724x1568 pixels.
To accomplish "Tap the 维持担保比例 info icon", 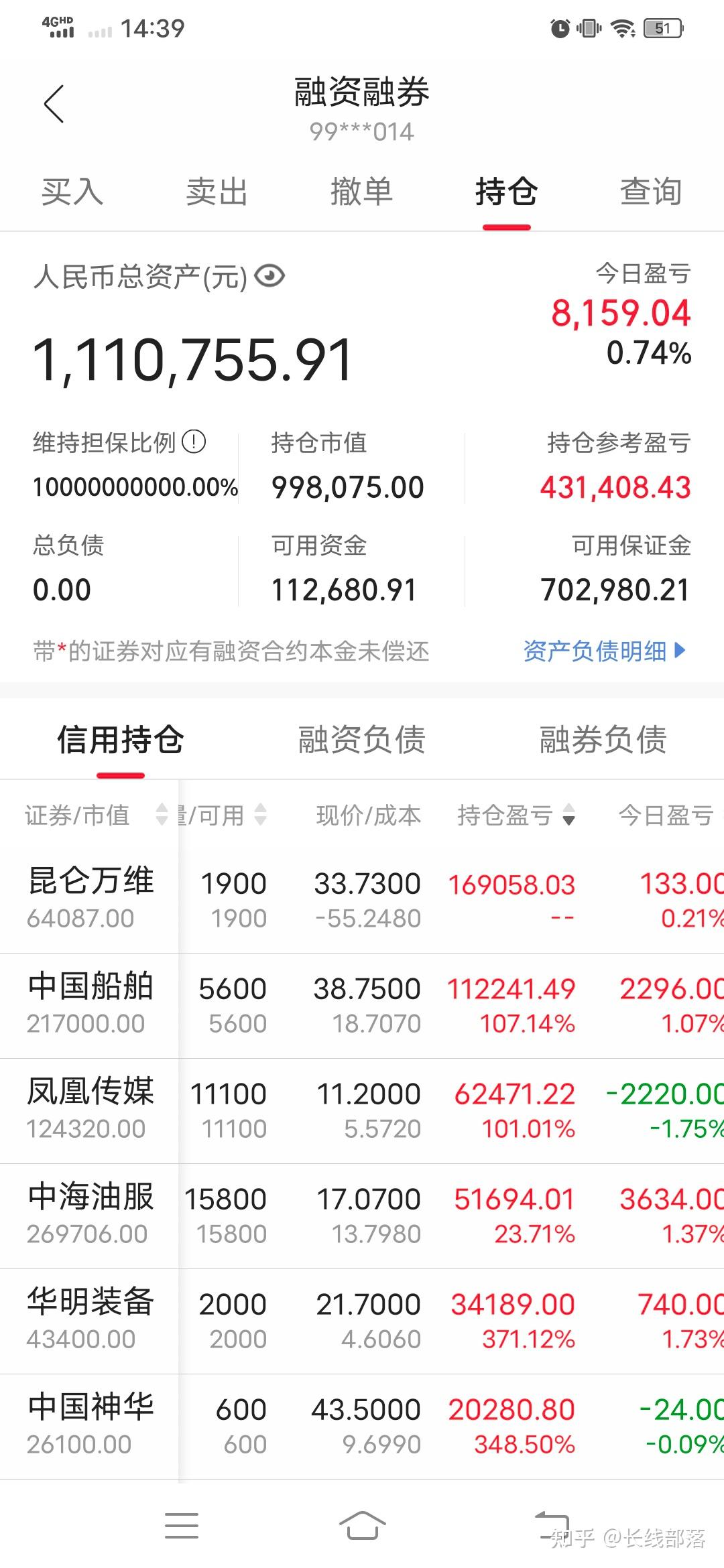I will [x=194, y=442].
